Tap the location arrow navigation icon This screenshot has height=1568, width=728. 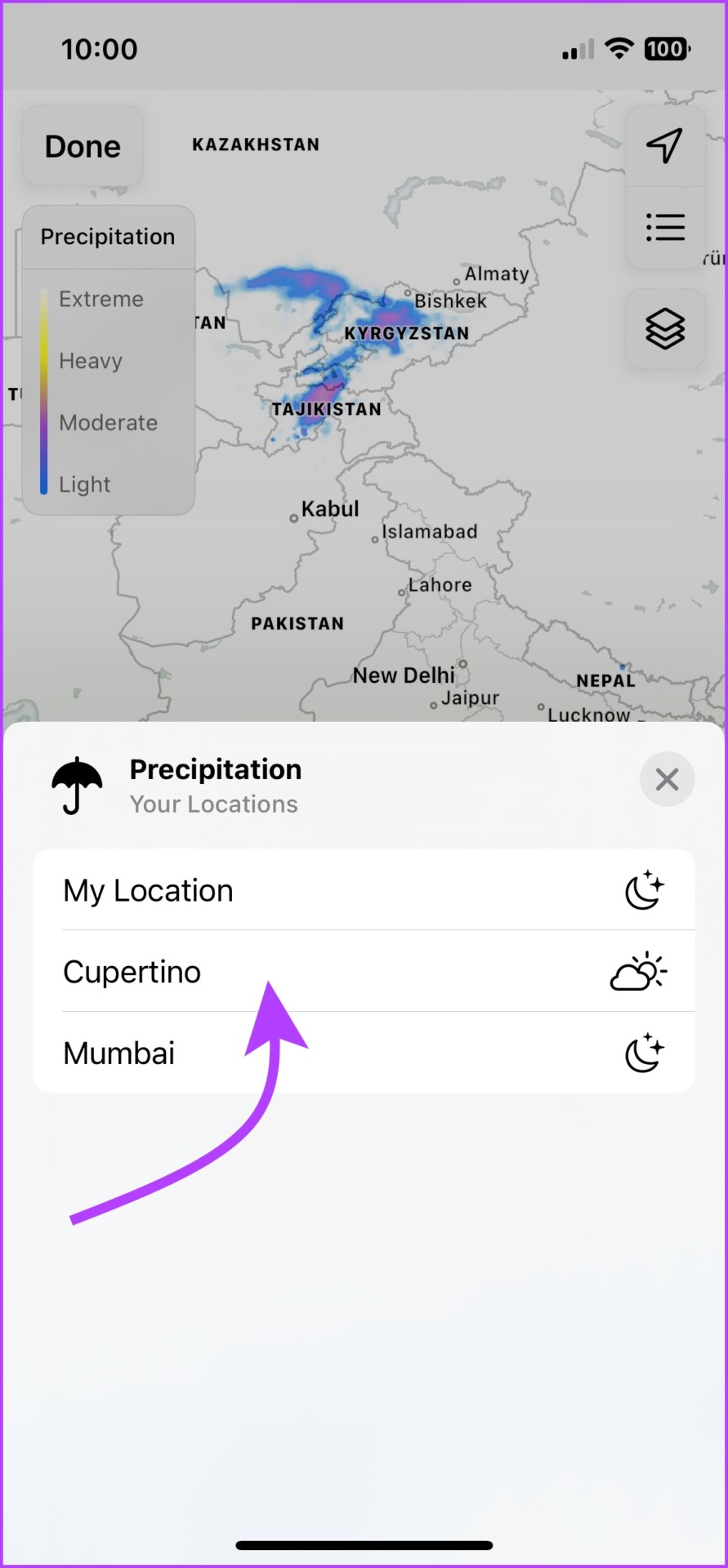(x=665, y=145)
